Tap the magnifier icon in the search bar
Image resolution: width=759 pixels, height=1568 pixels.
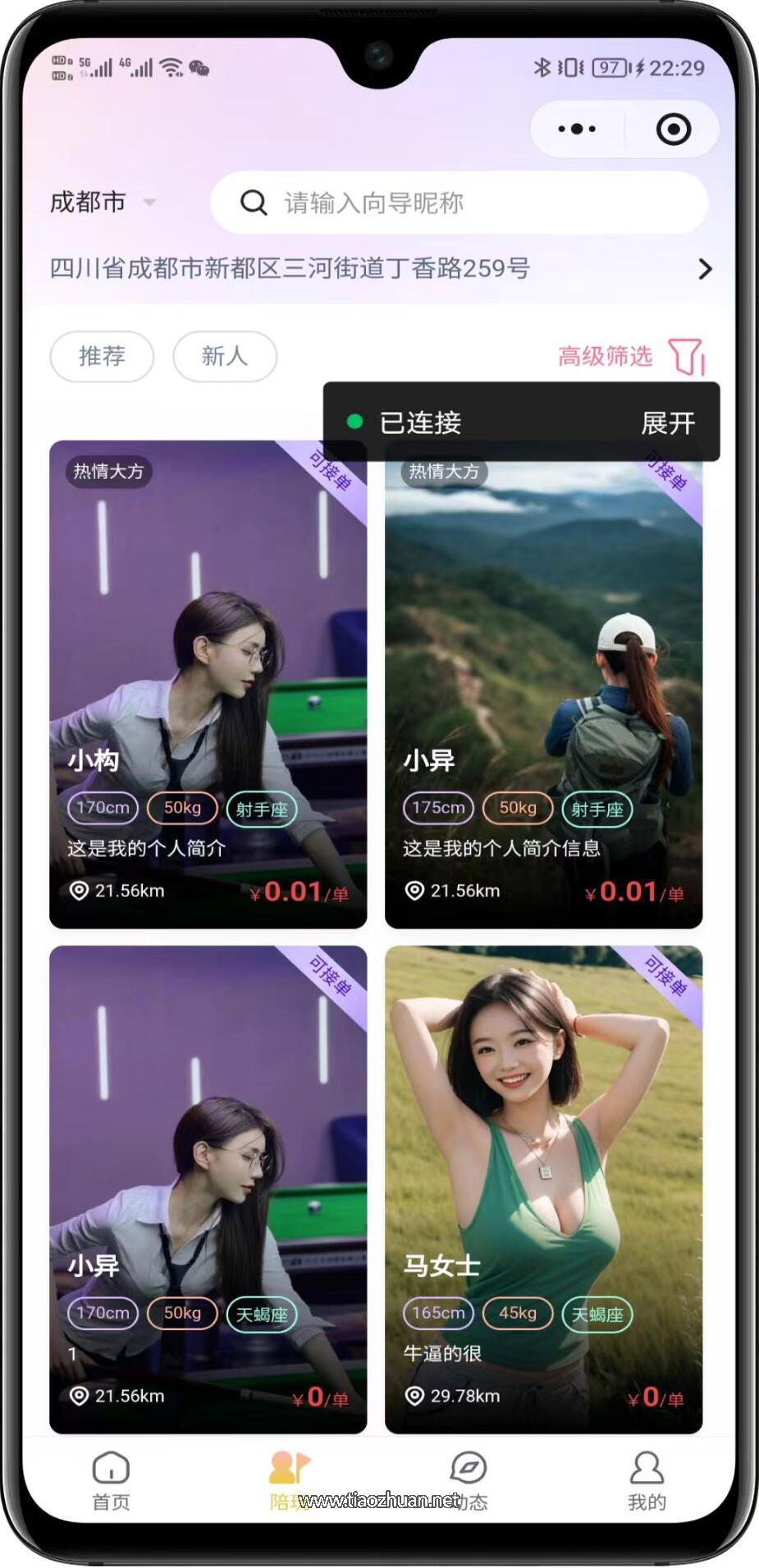253,203
